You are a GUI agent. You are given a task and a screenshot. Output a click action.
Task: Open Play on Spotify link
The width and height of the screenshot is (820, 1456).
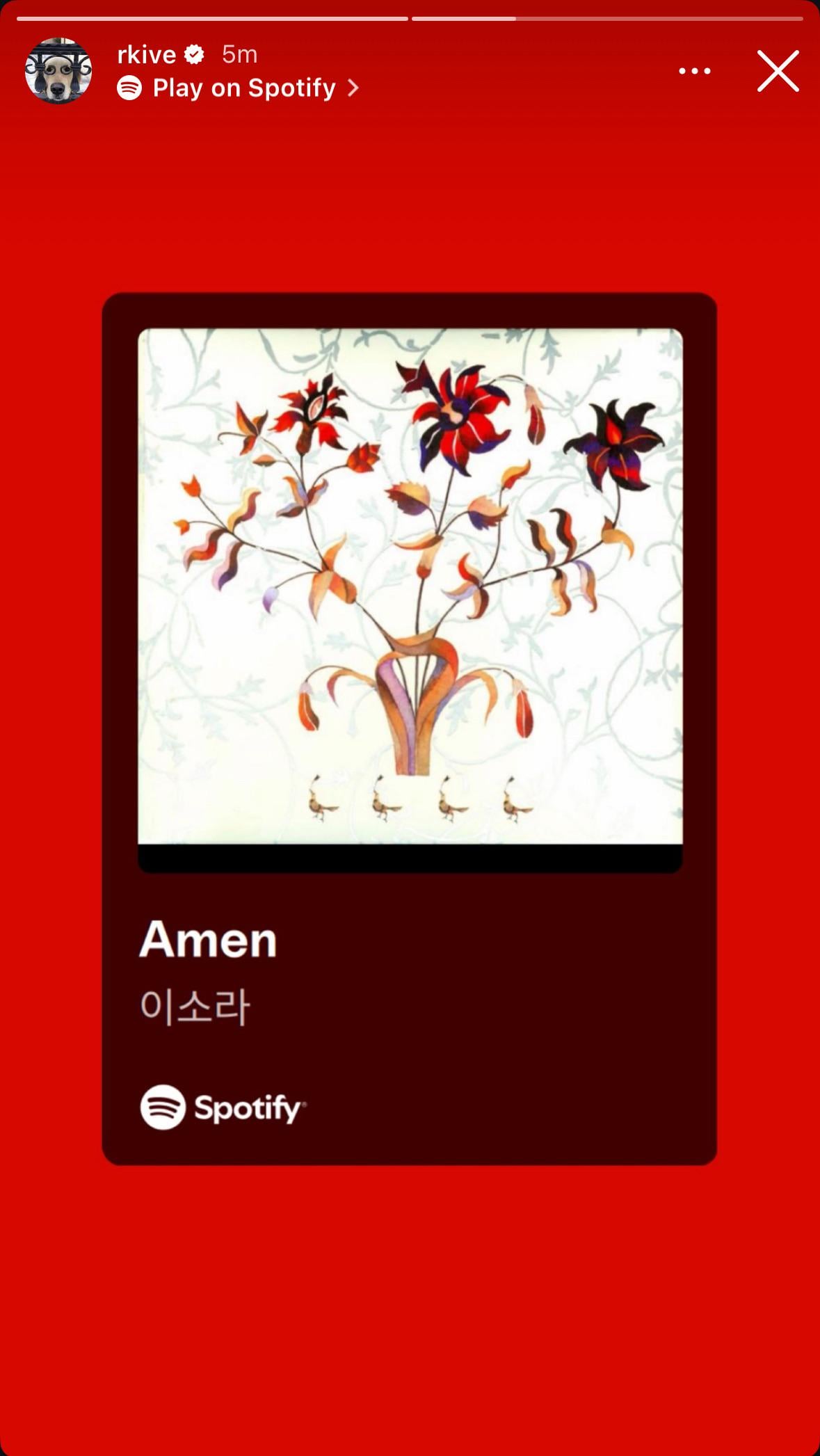click(239, 88)
